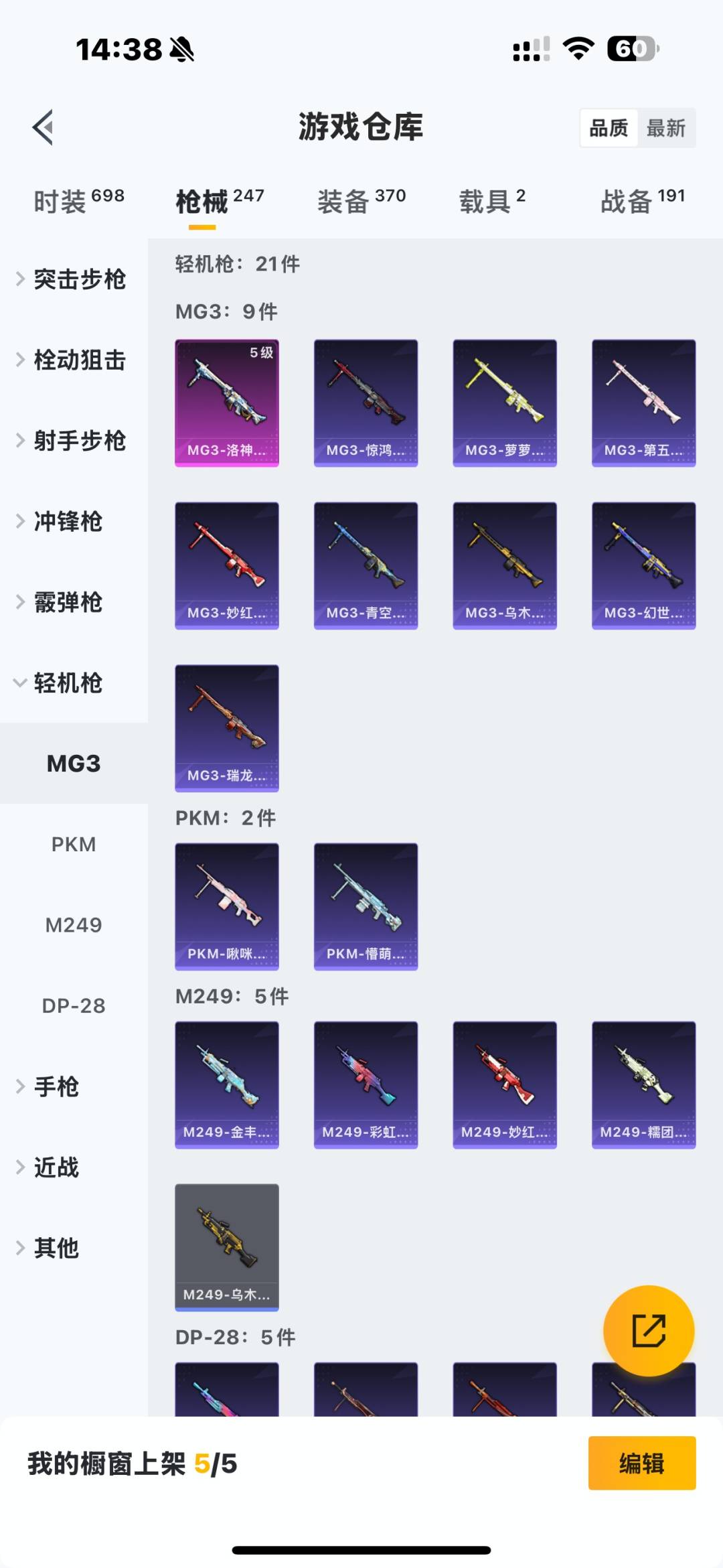Open the M249-彩虹 skin card
Viewport: 723px width, 1568px height.
pos(366,1084)
